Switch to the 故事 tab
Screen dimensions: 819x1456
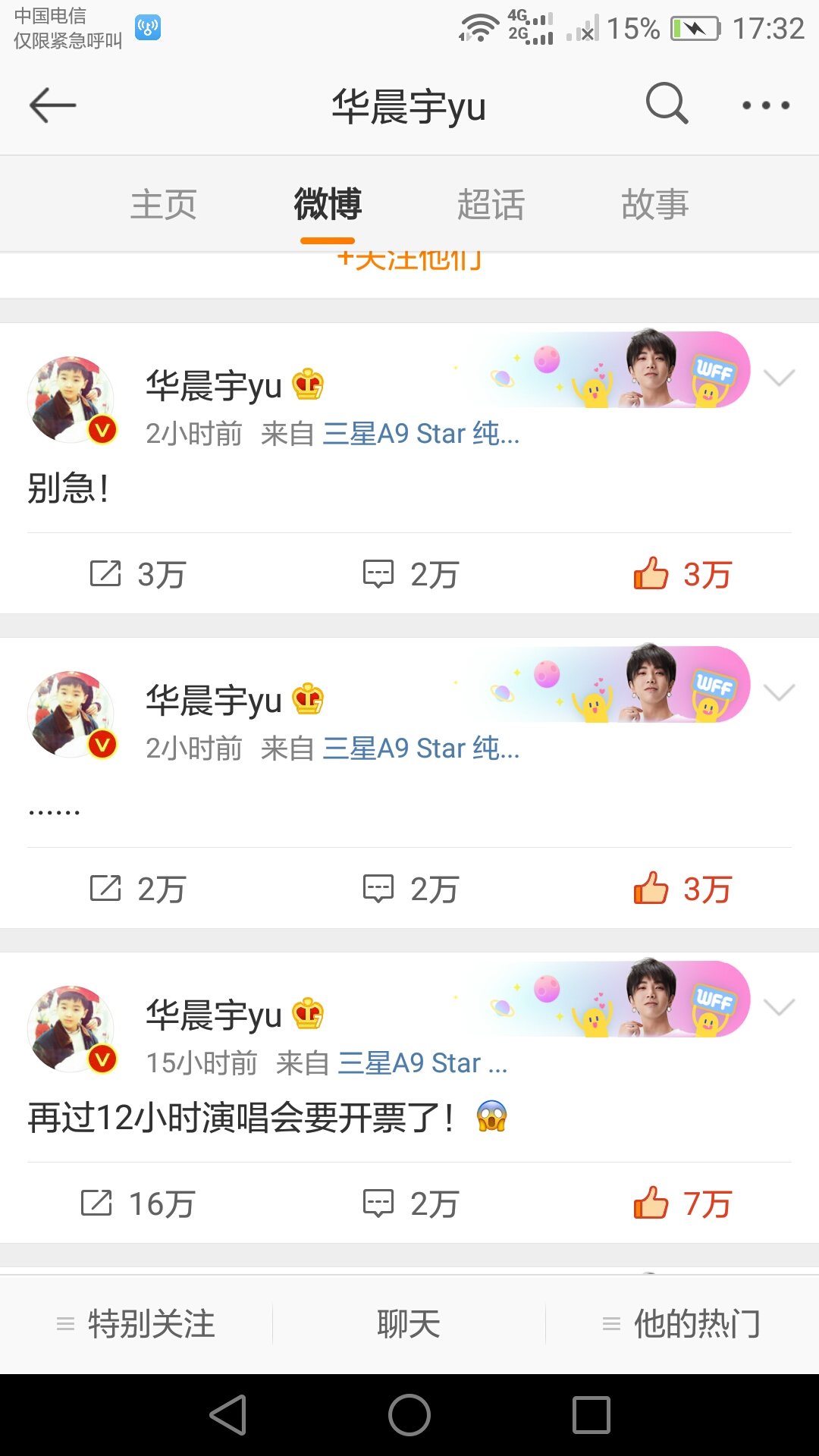click(654, 205)
